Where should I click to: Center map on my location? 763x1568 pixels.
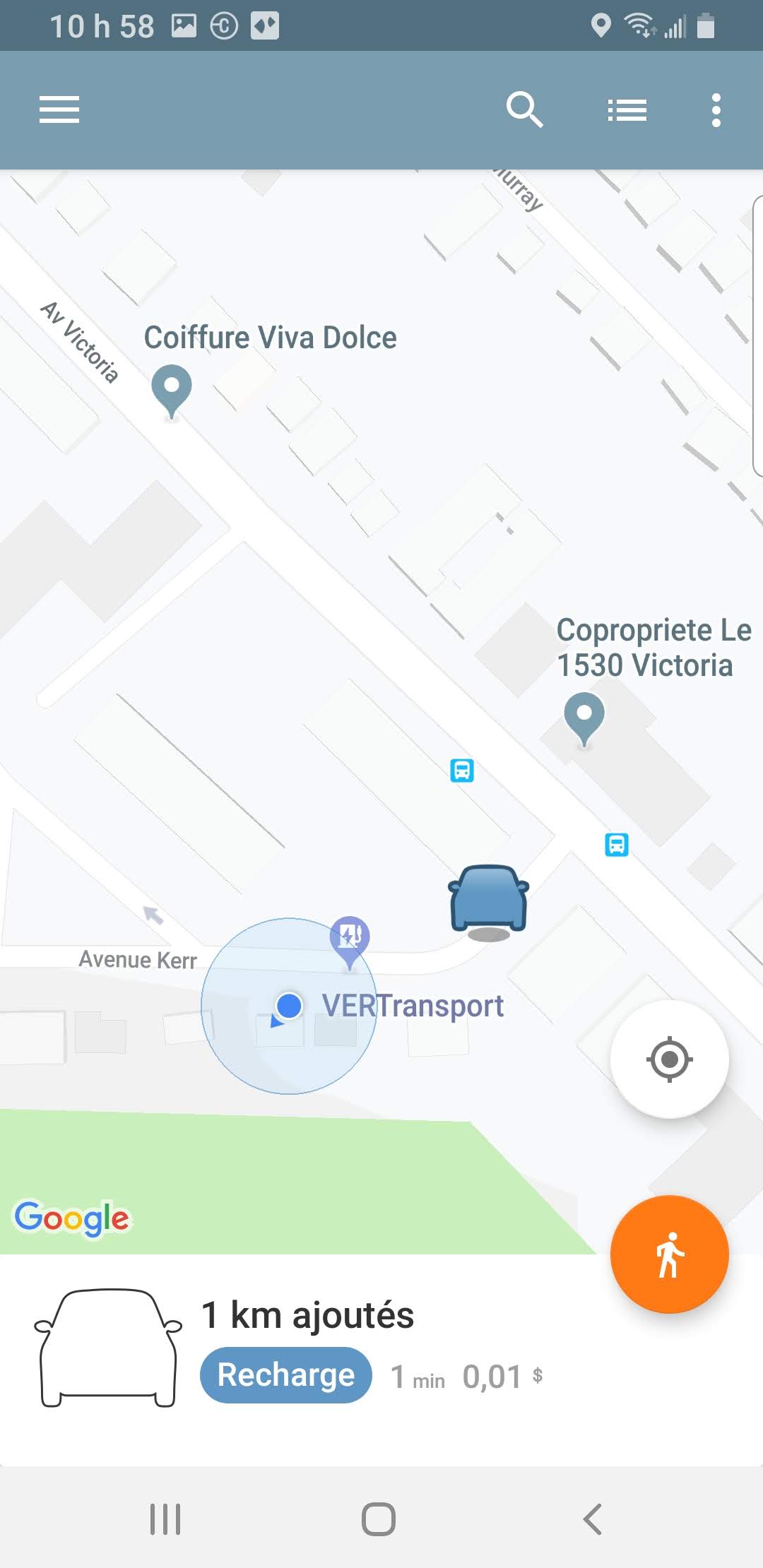pyautogui.click(x=669, y=1059)
